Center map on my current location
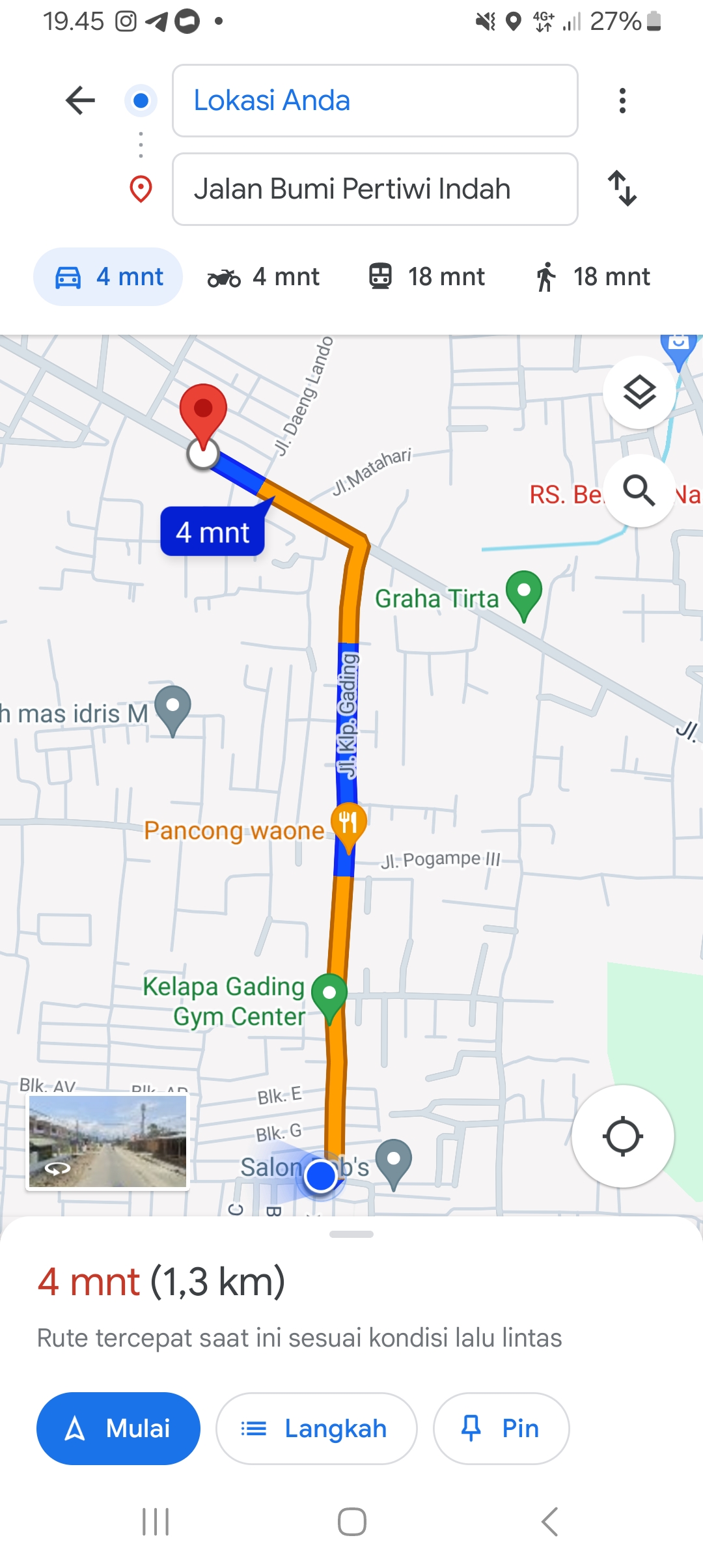The image size is (703, 1568). click(x=623, y=1136)
